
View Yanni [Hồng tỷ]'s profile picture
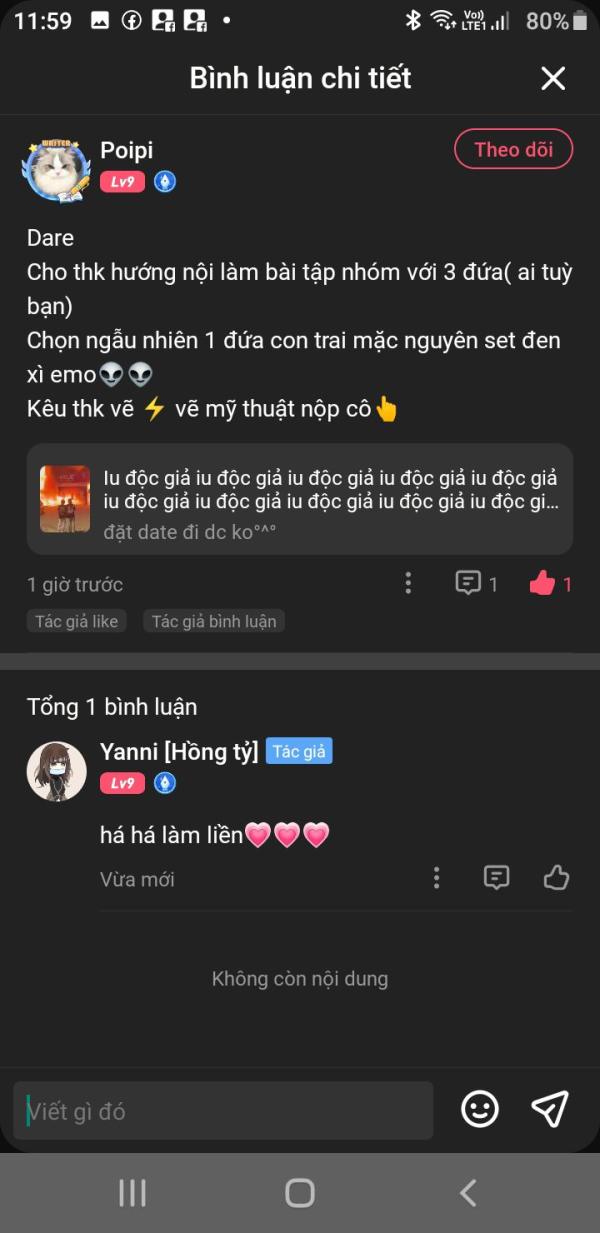[56, 771]
